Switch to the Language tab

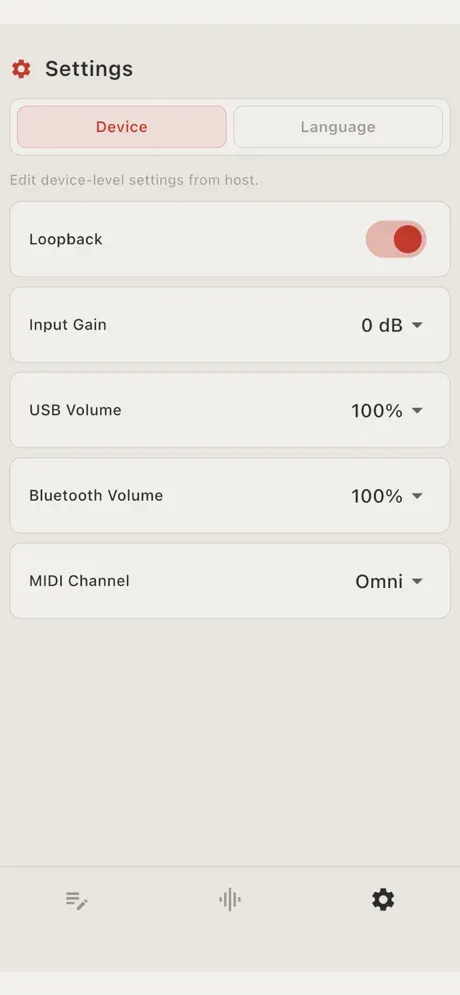tap(338, 127)
